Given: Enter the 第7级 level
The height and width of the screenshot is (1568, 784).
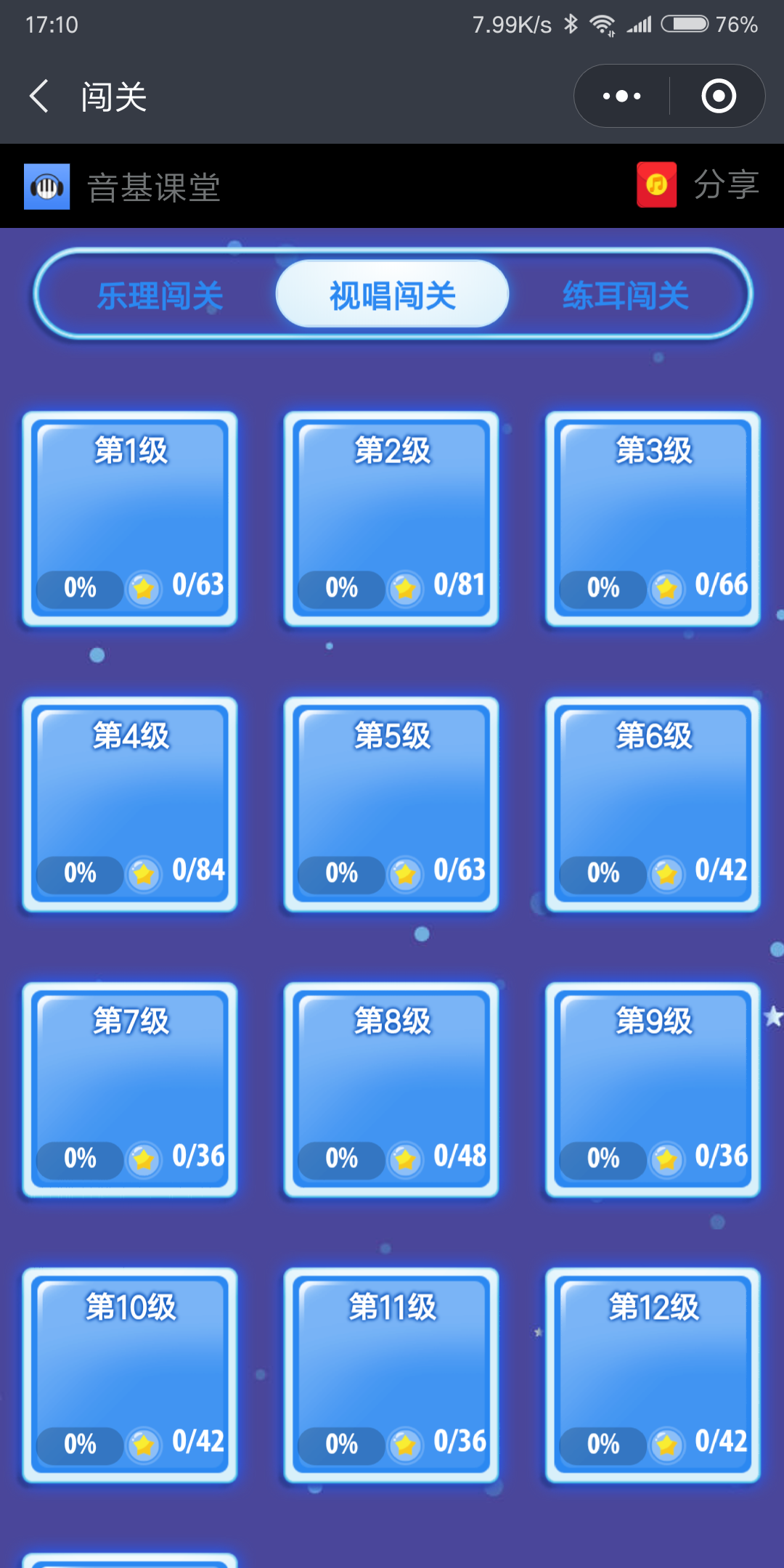Looking at the screenshot, I should [130, 1090].
